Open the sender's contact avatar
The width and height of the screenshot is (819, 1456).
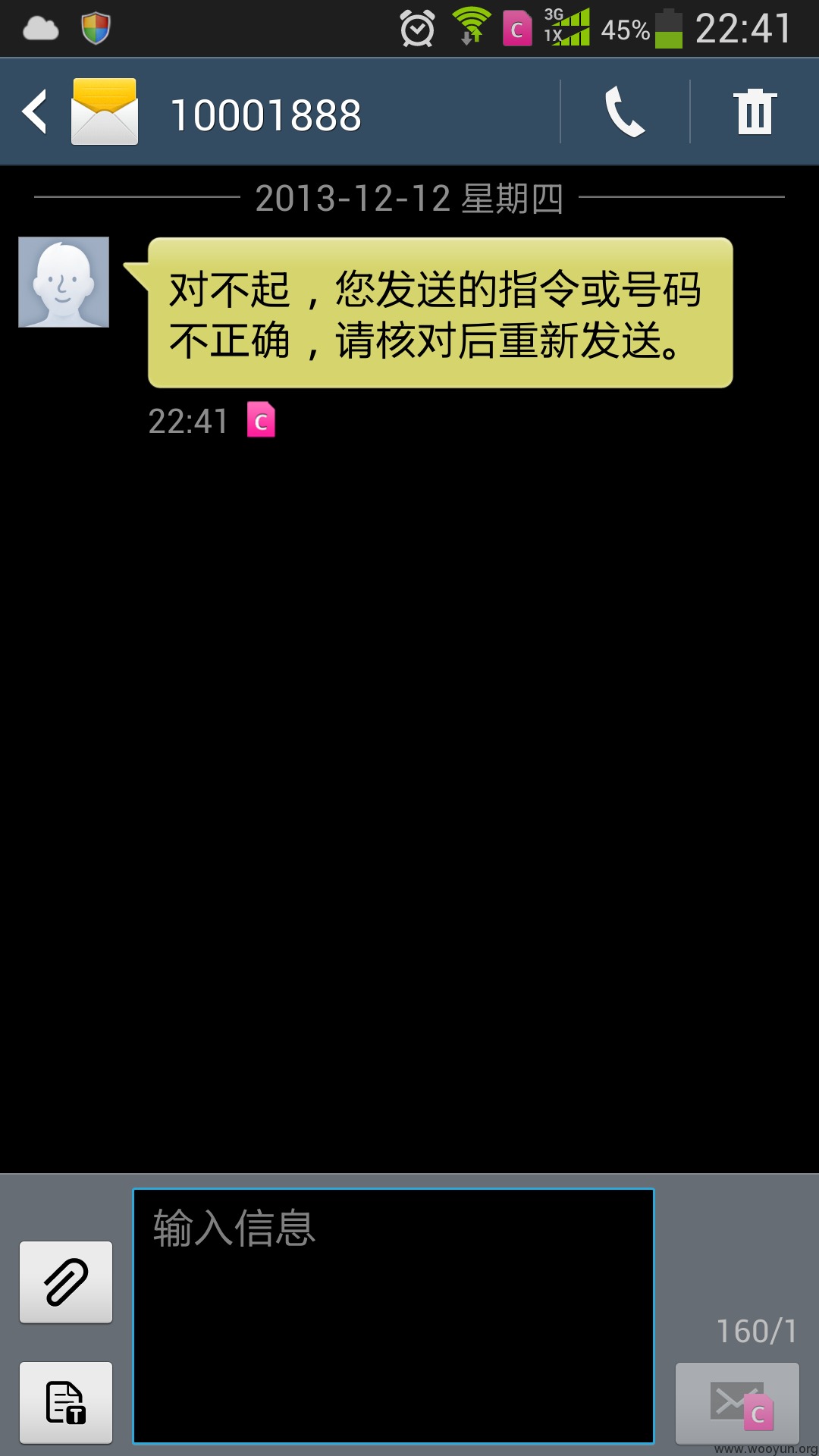pyautogui.click(x=64, y=282)
